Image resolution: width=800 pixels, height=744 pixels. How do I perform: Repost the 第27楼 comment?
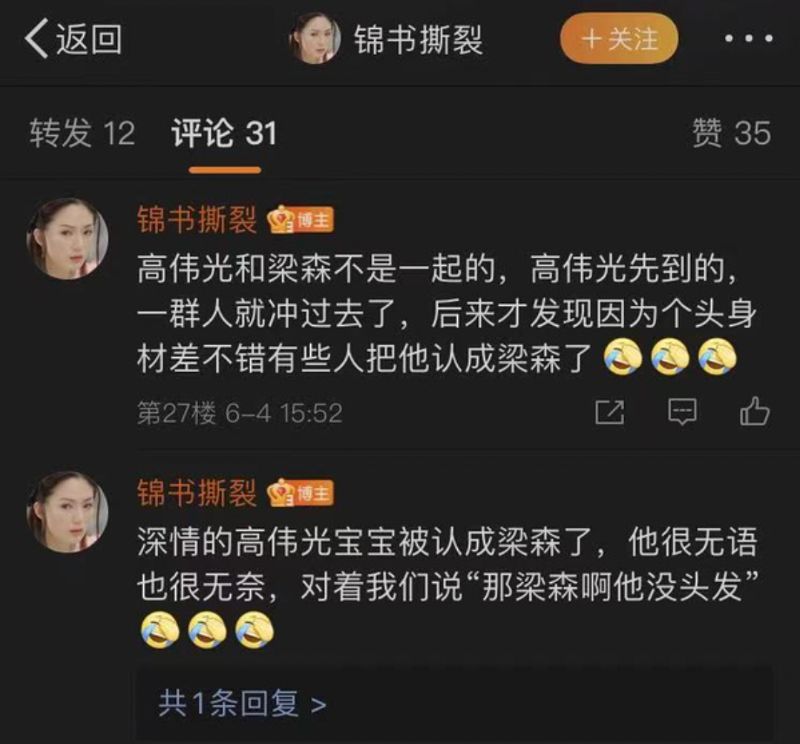click(x=609, y=411)
